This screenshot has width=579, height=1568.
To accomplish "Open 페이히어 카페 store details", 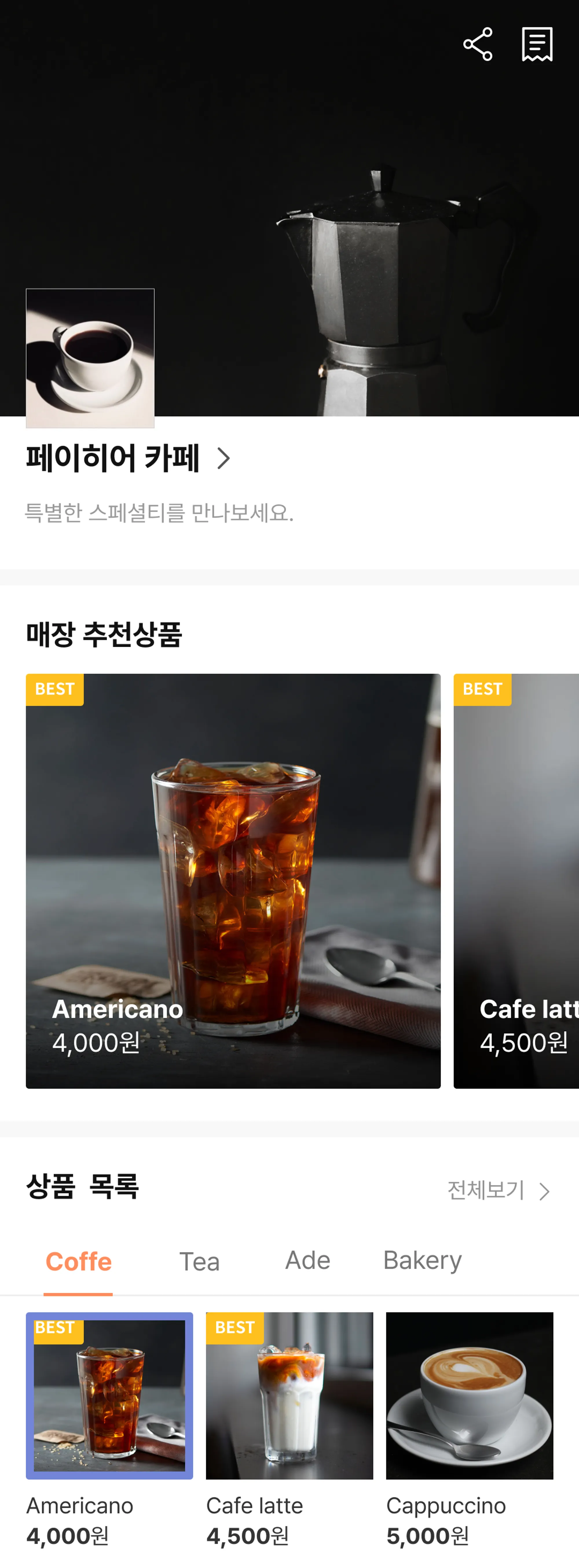I will click(129, 458).
